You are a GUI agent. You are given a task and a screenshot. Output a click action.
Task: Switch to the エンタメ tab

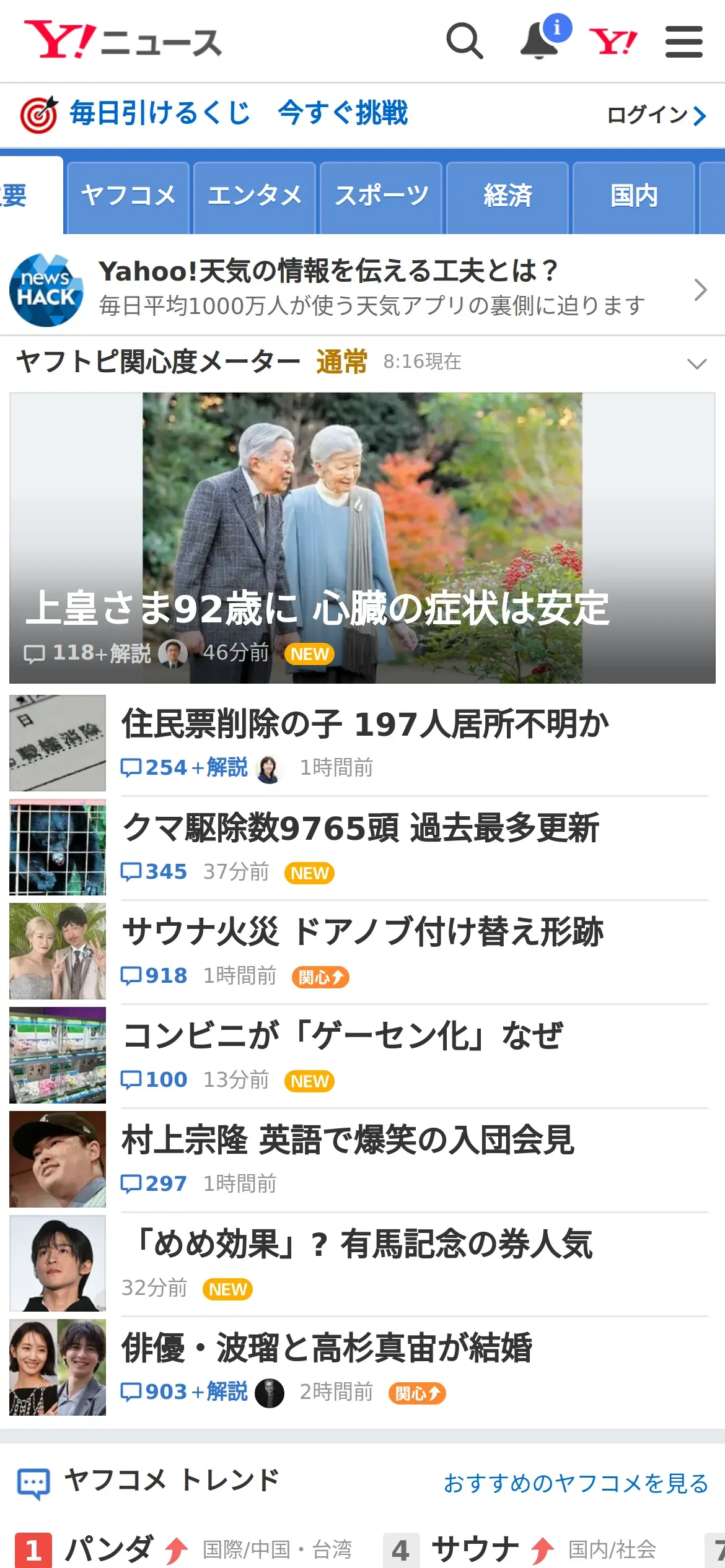click(255, 196)
